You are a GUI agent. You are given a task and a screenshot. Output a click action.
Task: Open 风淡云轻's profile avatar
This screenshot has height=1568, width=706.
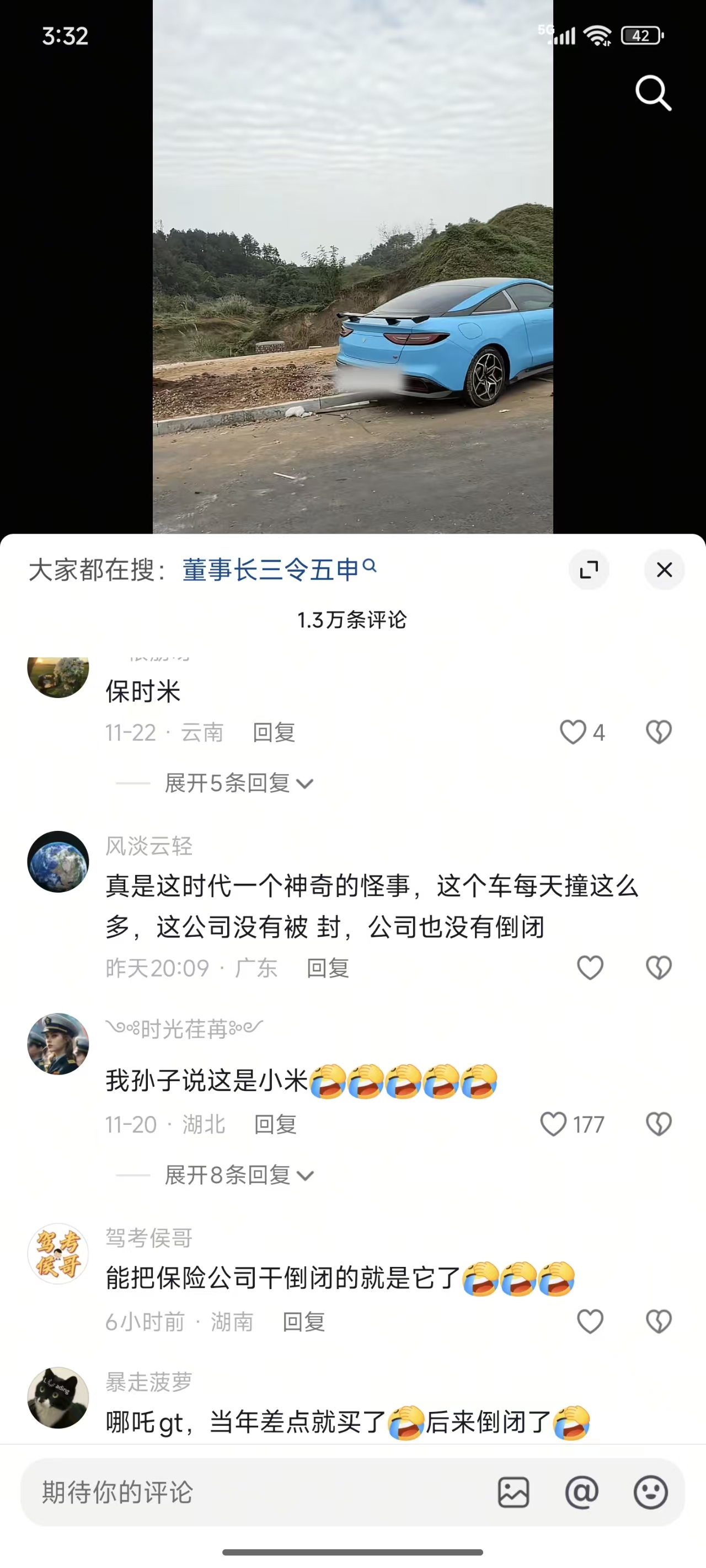click(58, 862)
